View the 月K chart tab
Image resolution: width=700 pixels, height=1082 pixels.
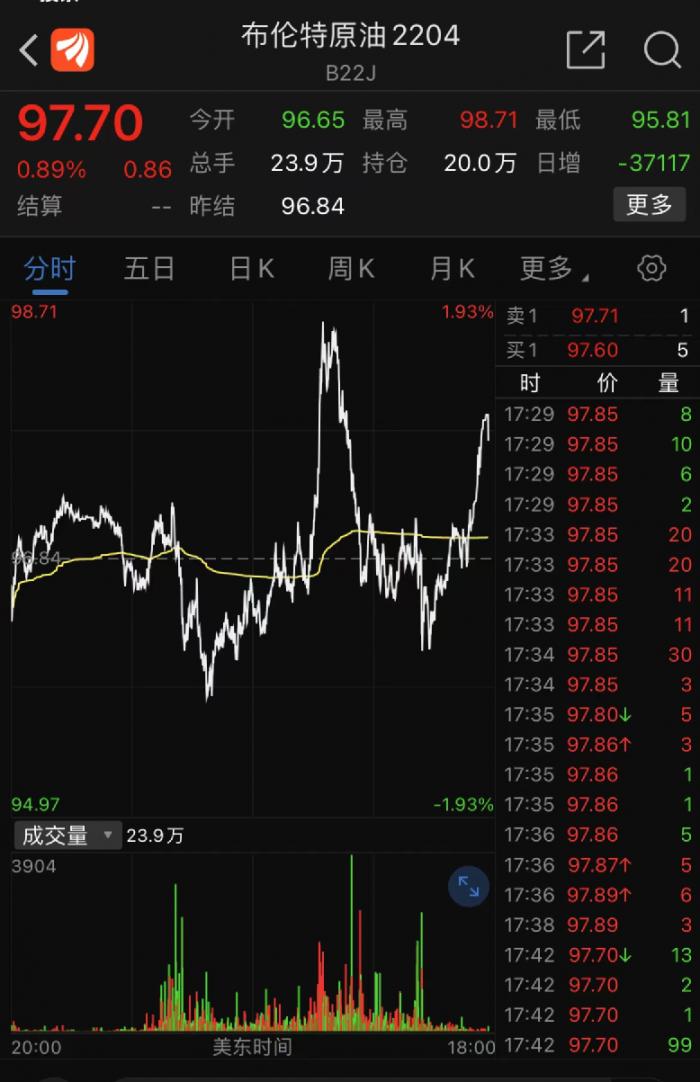pos(452,268)
